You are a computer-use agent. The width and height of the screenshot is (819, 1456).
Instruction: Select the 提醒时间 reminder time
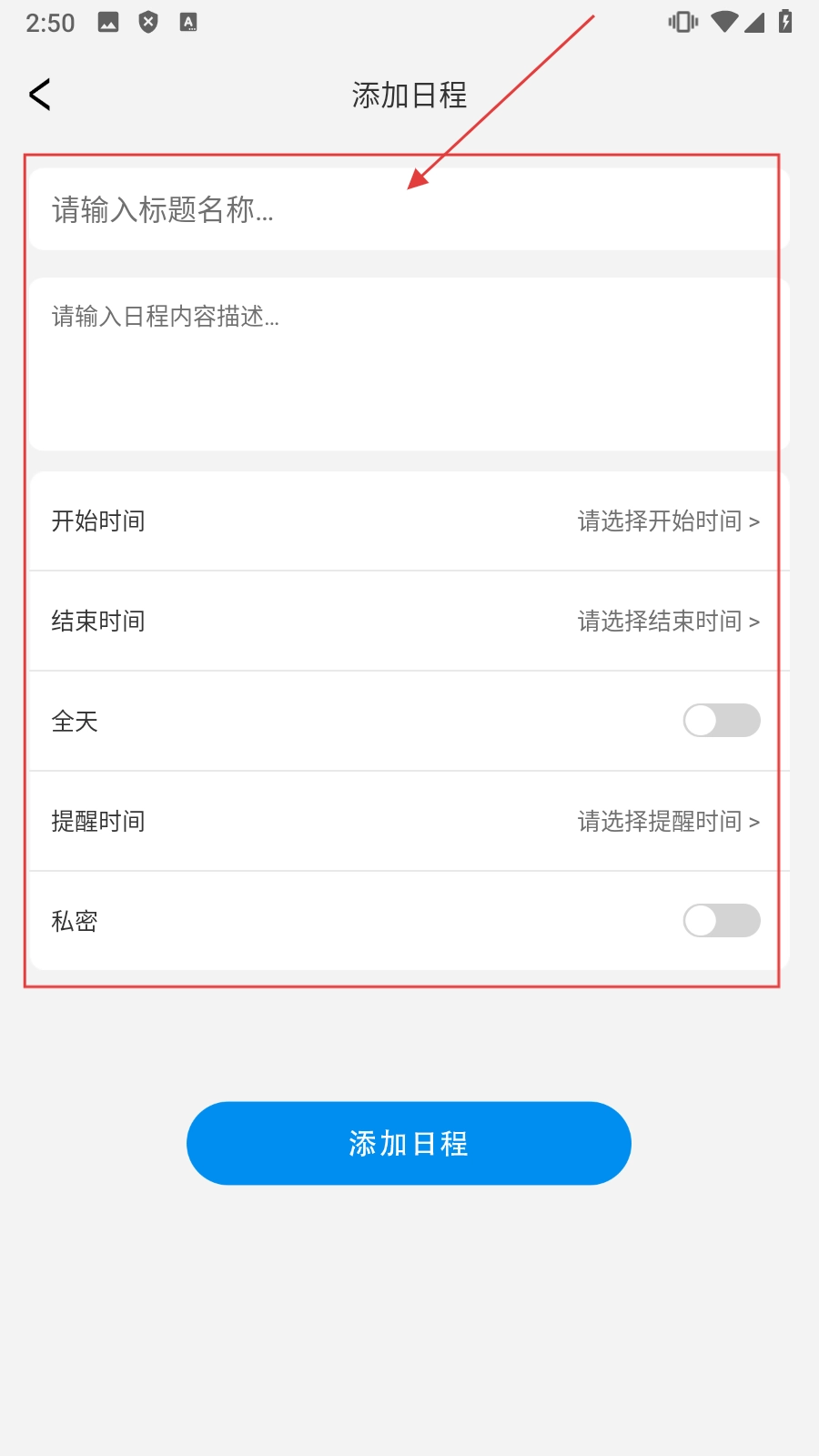pyautogui.click(x=668, y=822)
